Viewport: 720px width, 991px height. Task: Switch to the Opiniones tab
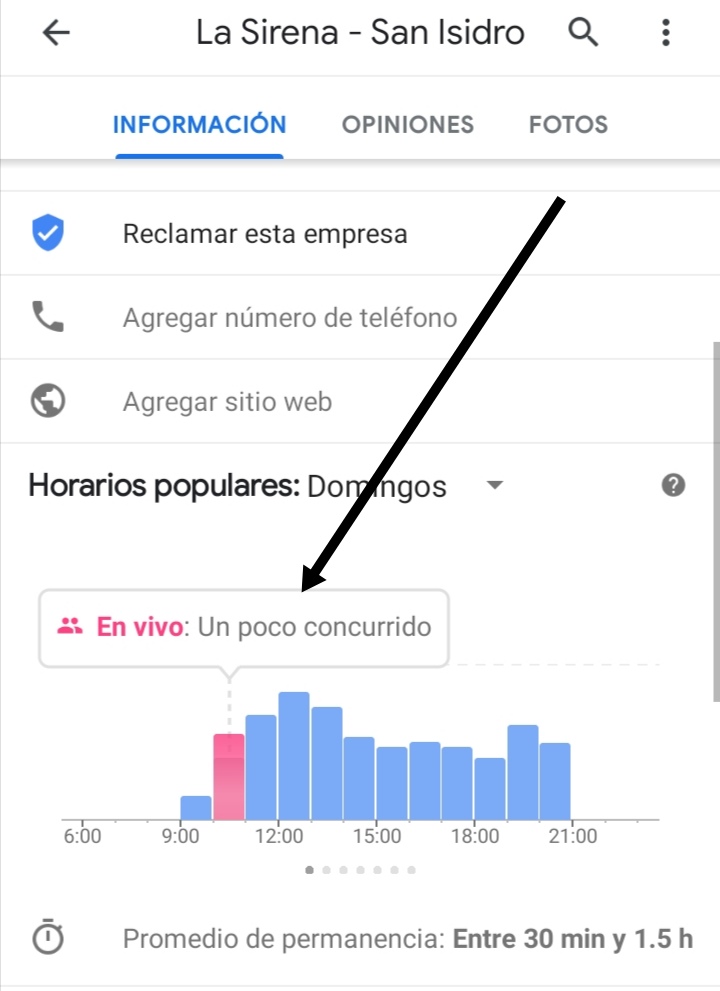[x=407, y=125]
